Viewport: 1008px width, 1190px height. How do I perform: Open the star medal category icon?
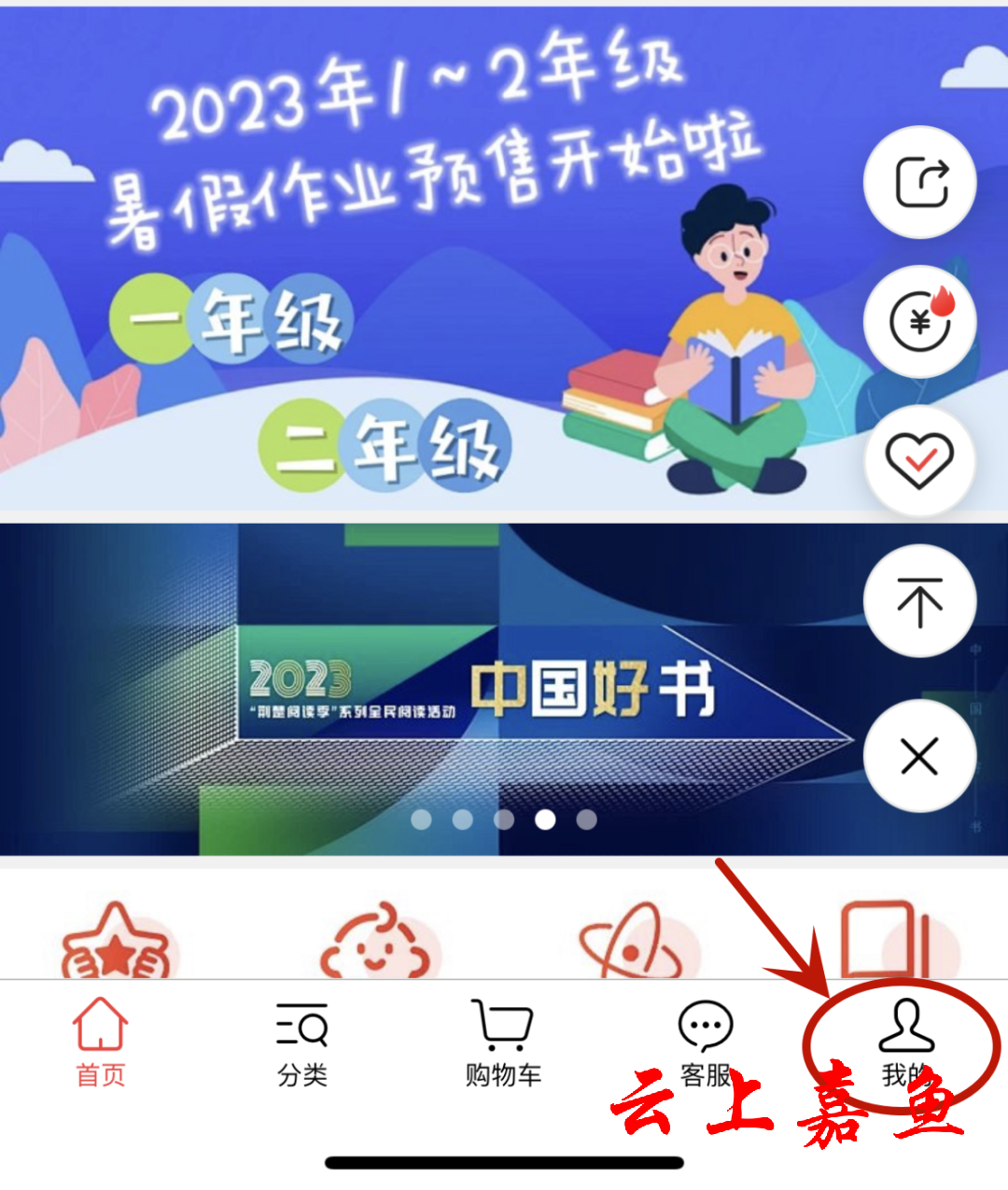(x=117, y=943)
